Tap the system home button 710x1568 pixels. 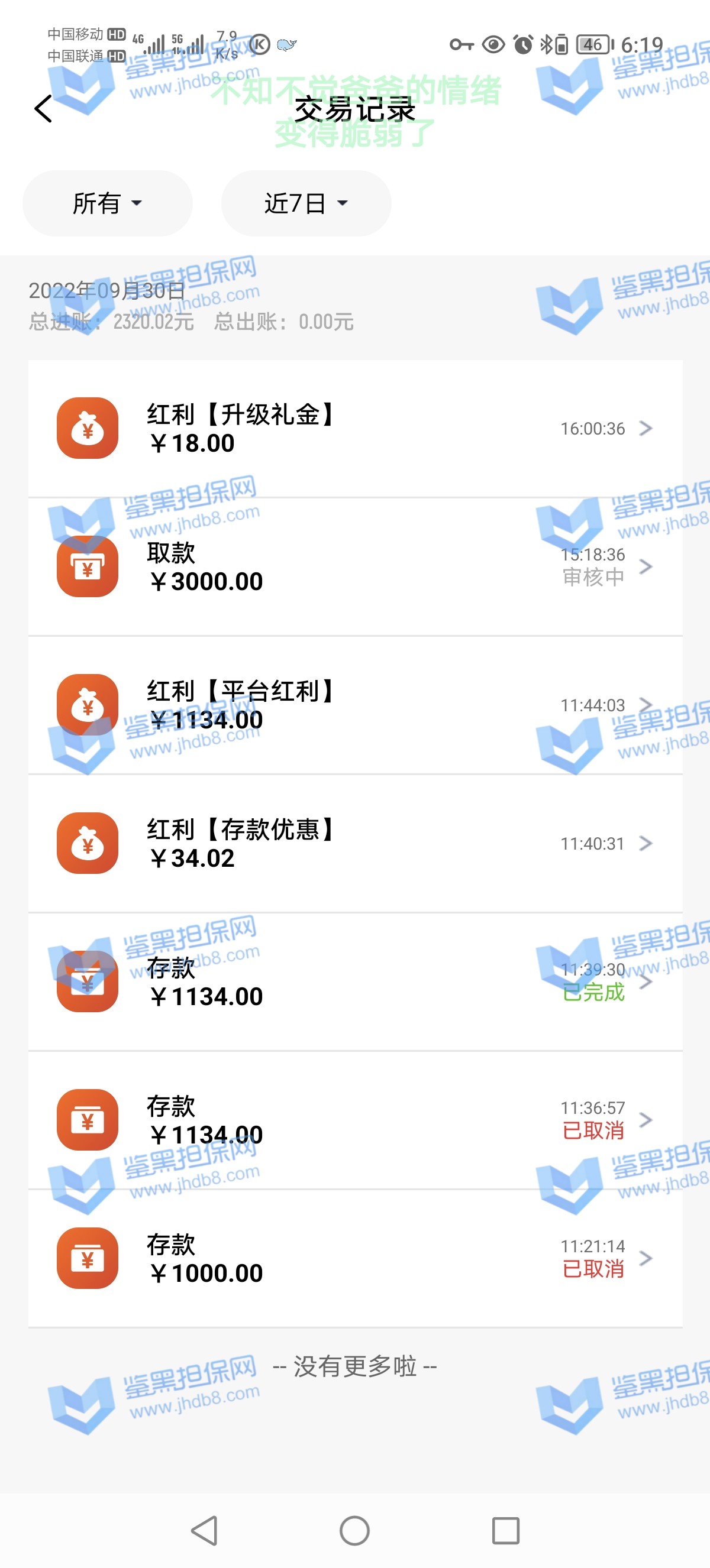tap(354, 1531)
